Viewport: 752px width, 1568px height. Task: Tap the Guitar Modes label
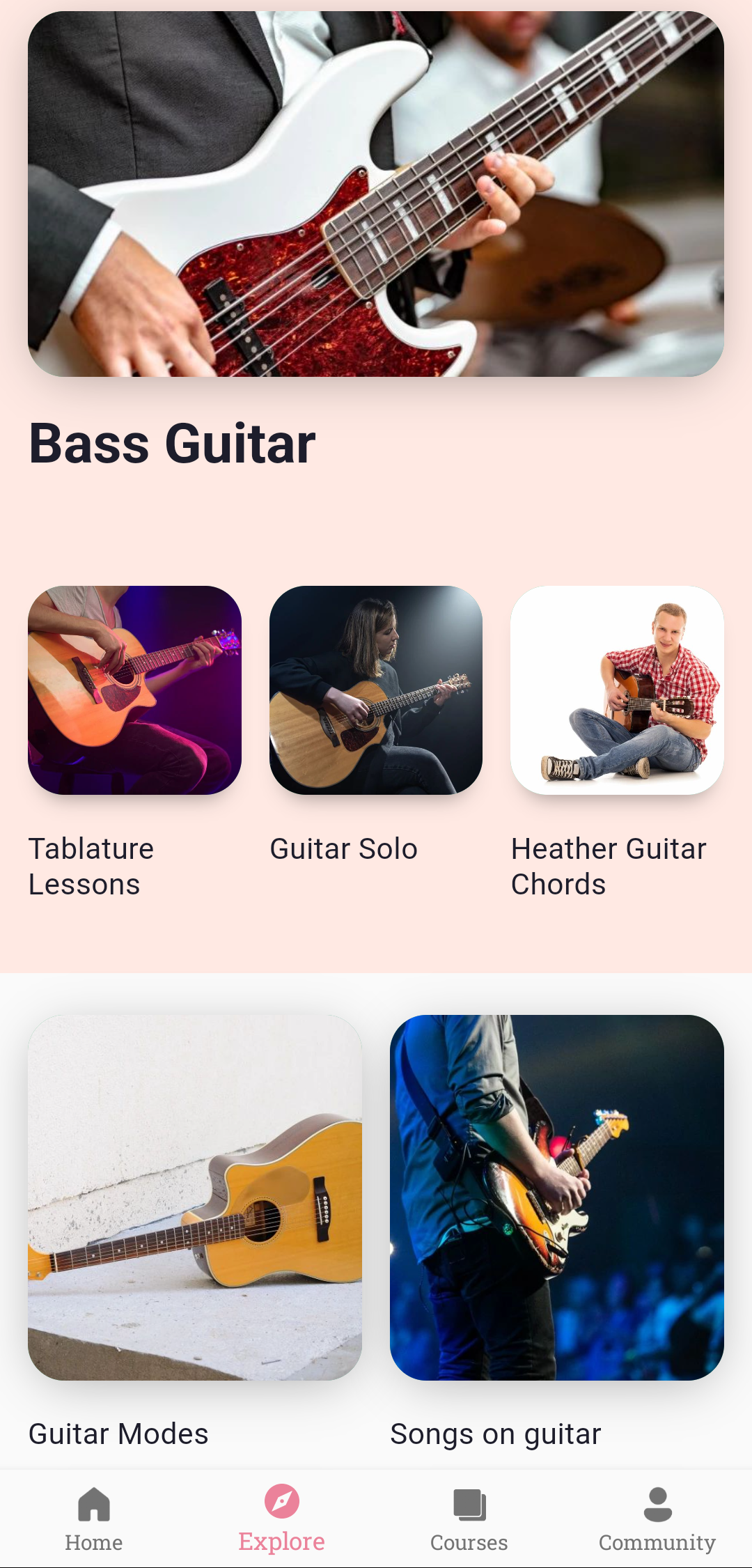117,1433
